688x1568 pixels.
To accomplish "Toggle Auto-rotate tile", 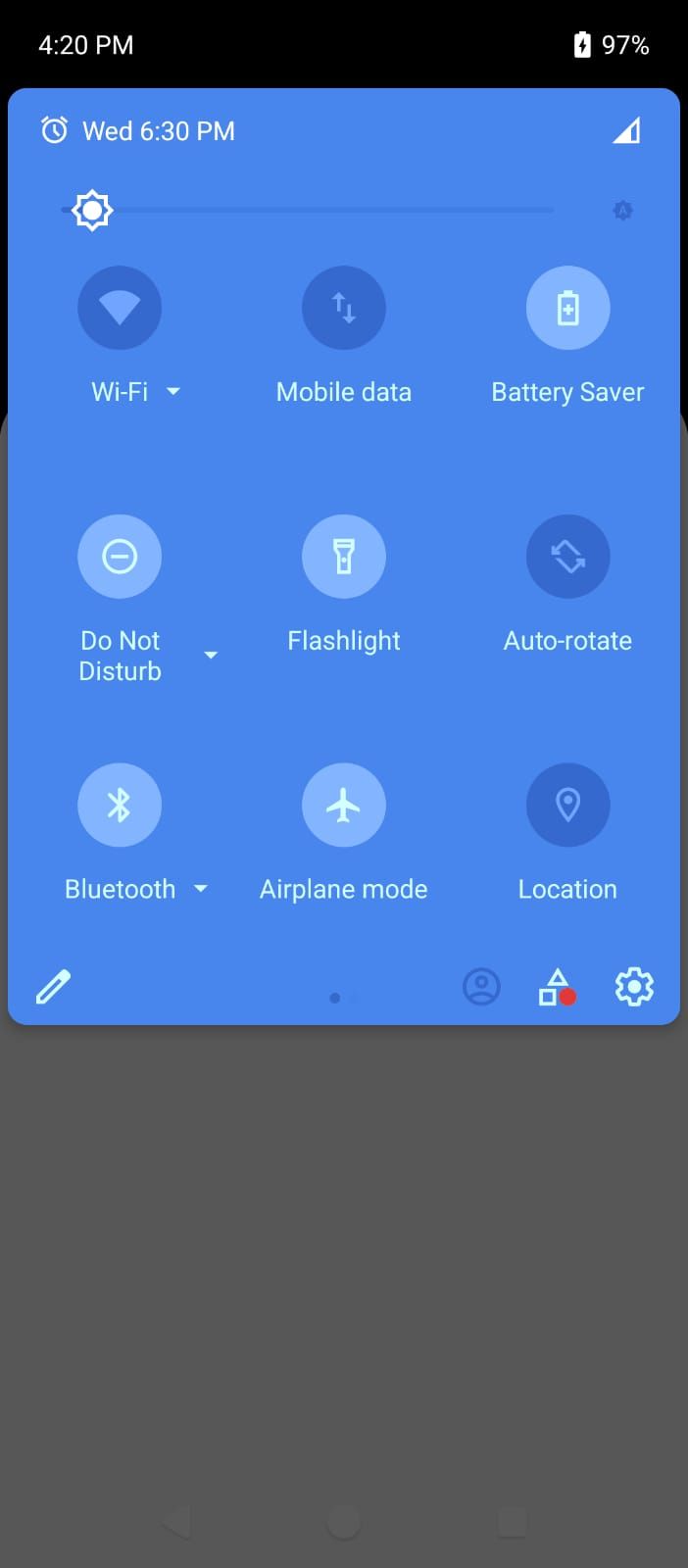I will tap(567, 557).
